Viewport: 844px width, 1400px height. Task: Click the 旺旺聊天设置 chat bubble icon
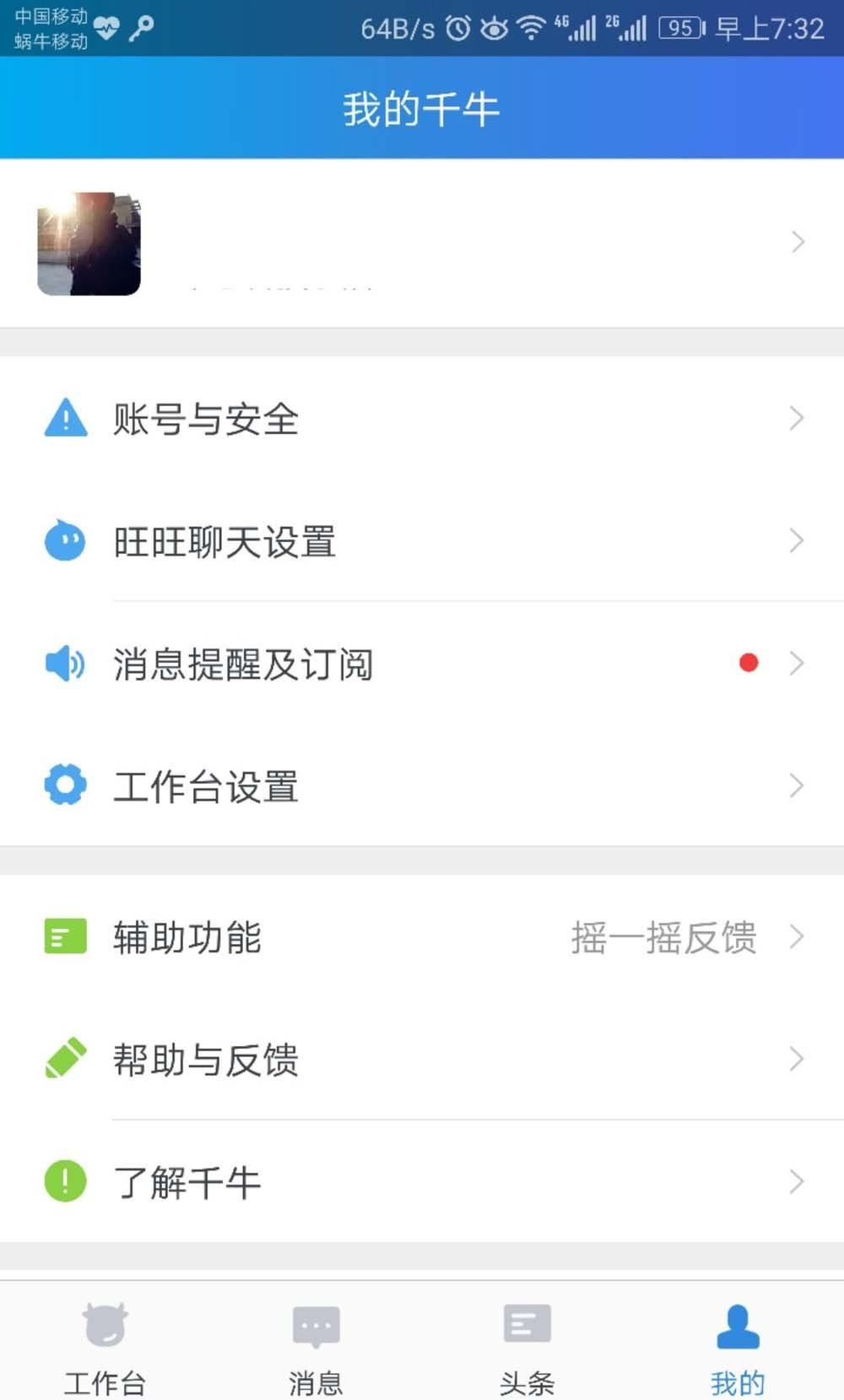tap(65, 540)
